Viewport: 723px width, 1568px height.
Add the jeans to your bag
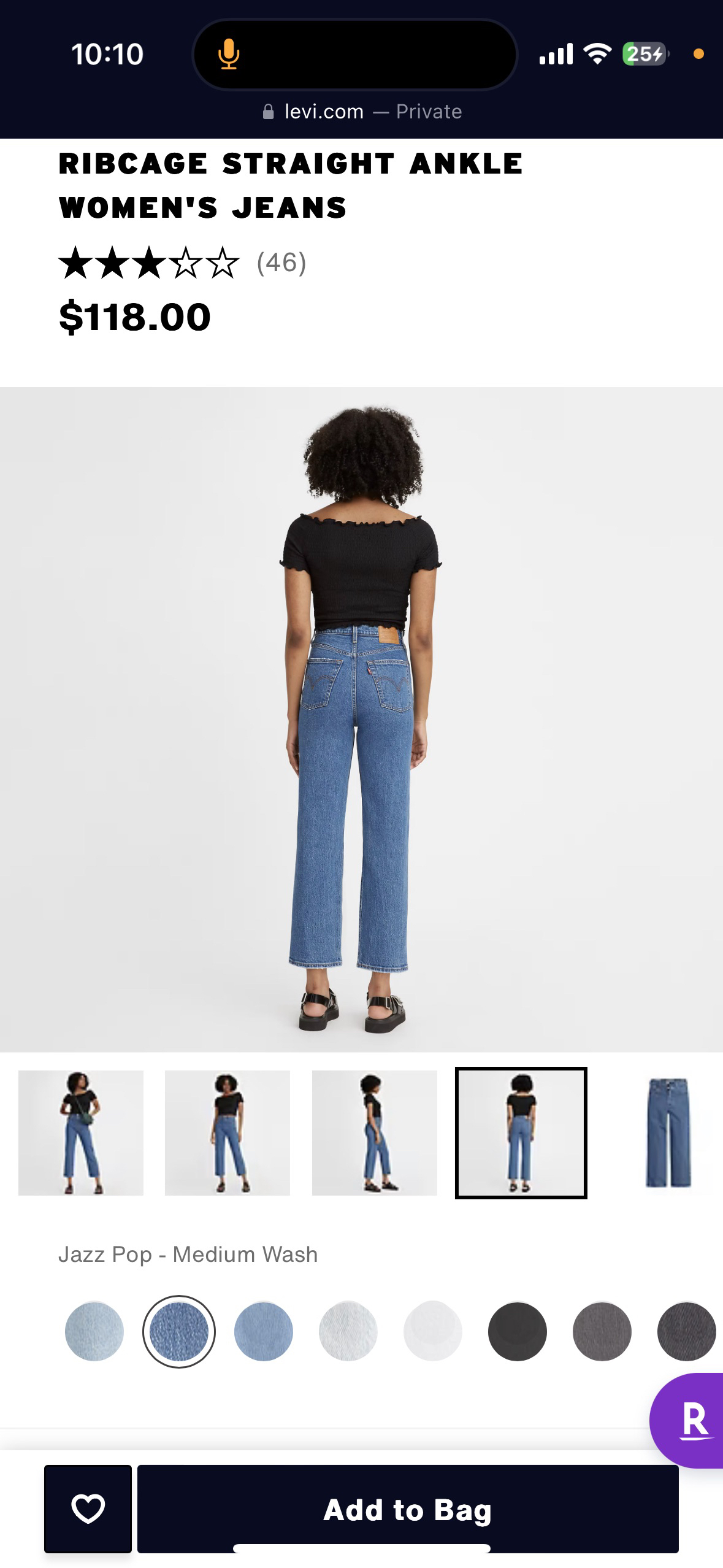407,1508
